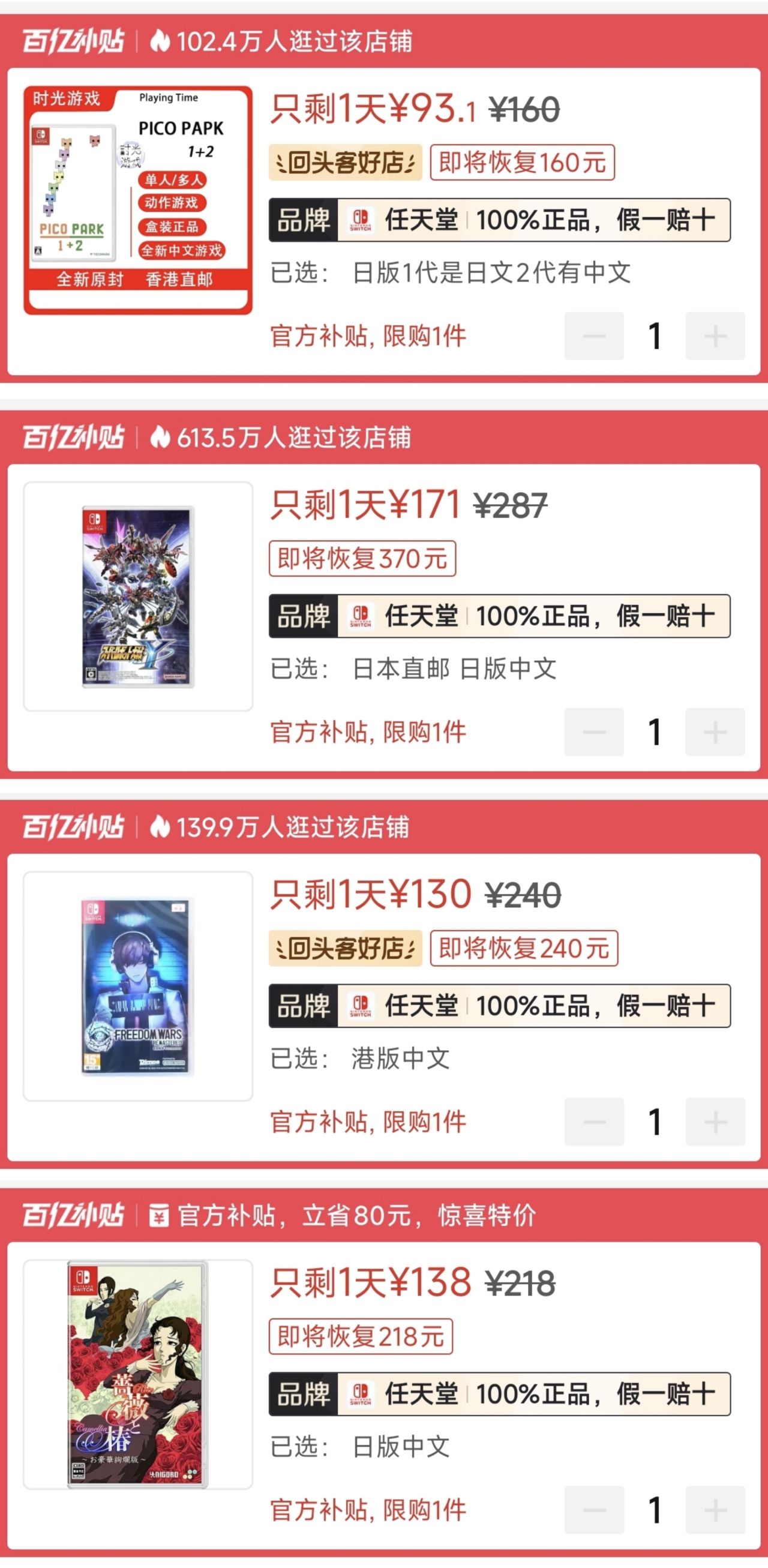Tap plus on the ¥138 日版中文 item

tap(715, 1510)
